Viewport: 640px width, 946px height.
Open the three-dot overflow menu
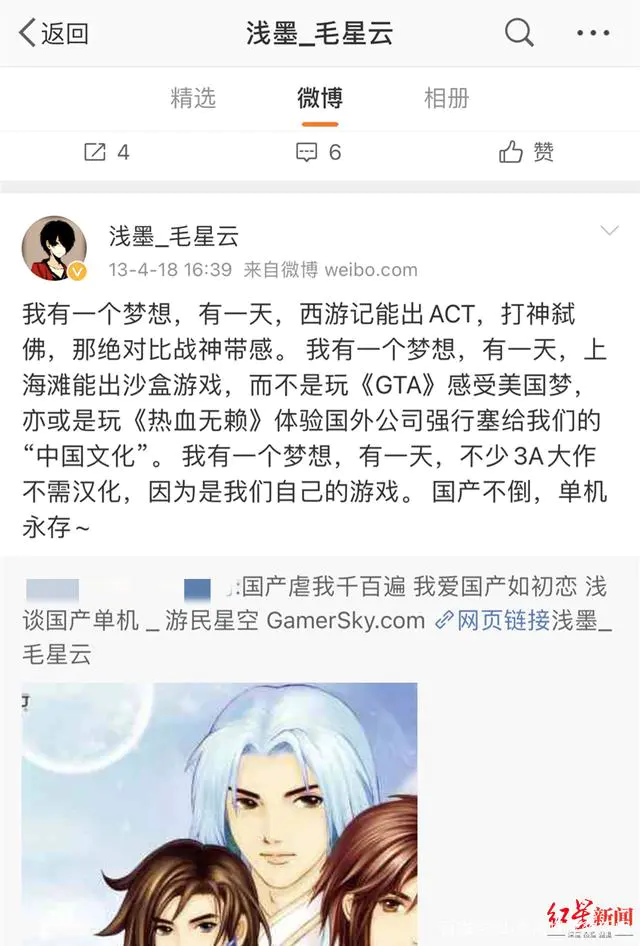[593, 33]
